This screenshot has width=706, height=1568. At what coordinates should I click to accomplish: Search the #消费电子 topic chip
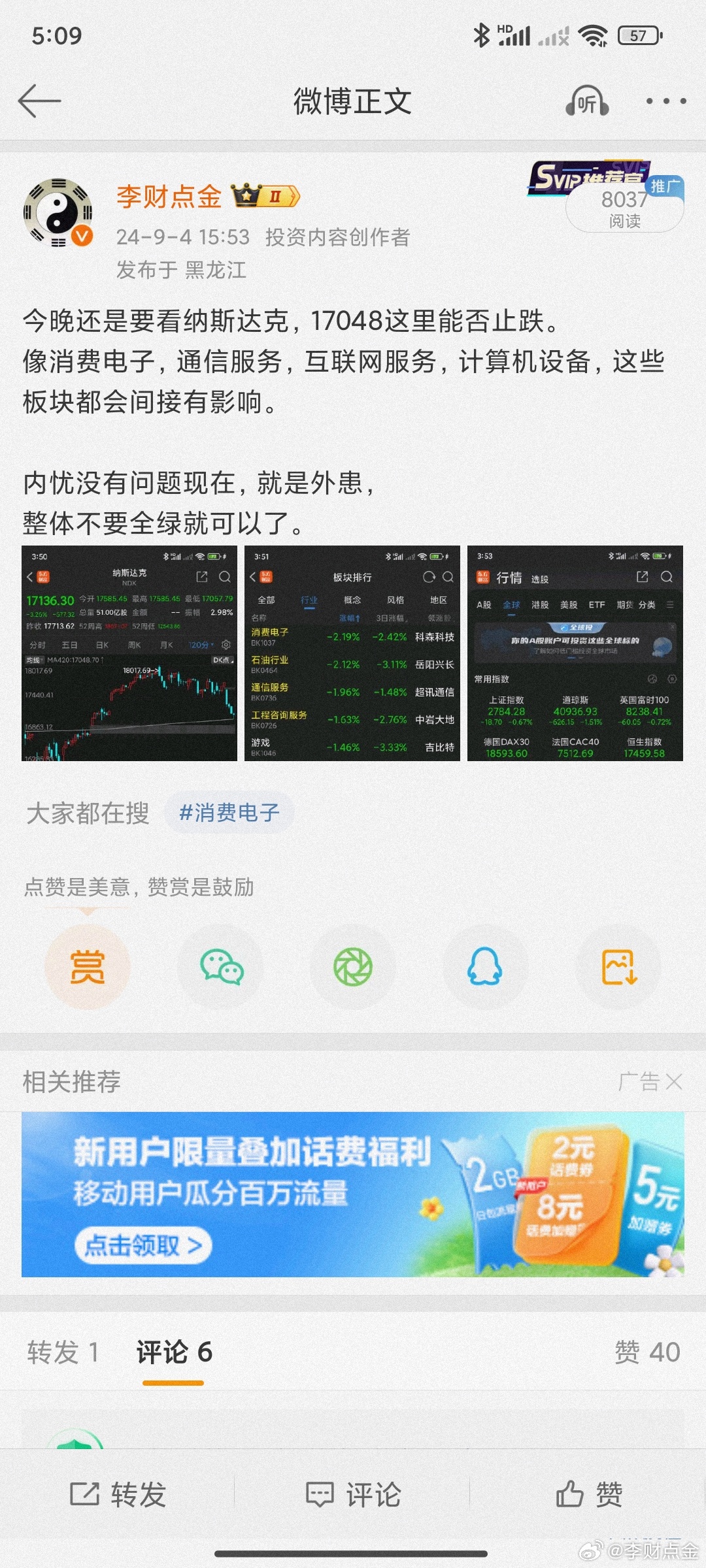coord(229,813)
